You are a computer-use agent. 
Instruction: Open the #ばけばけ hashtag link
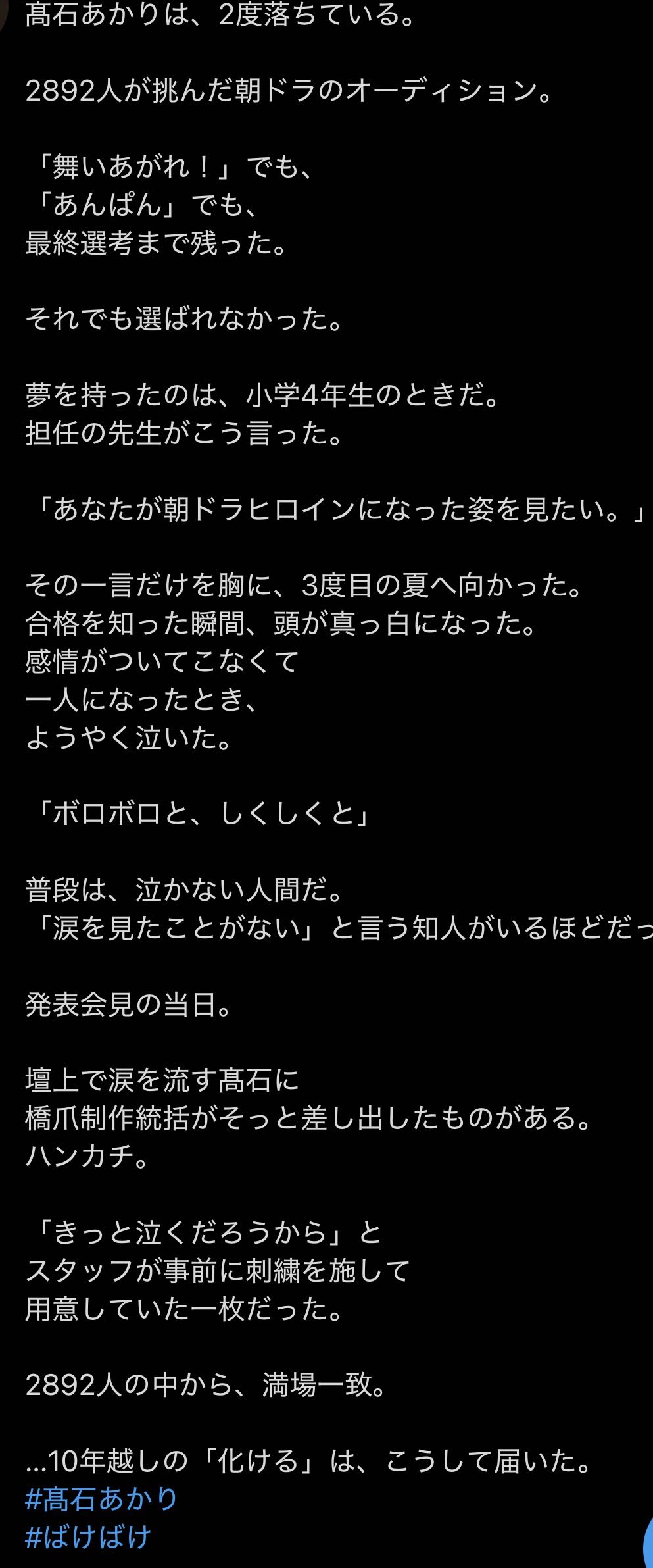click(88, 1537)
